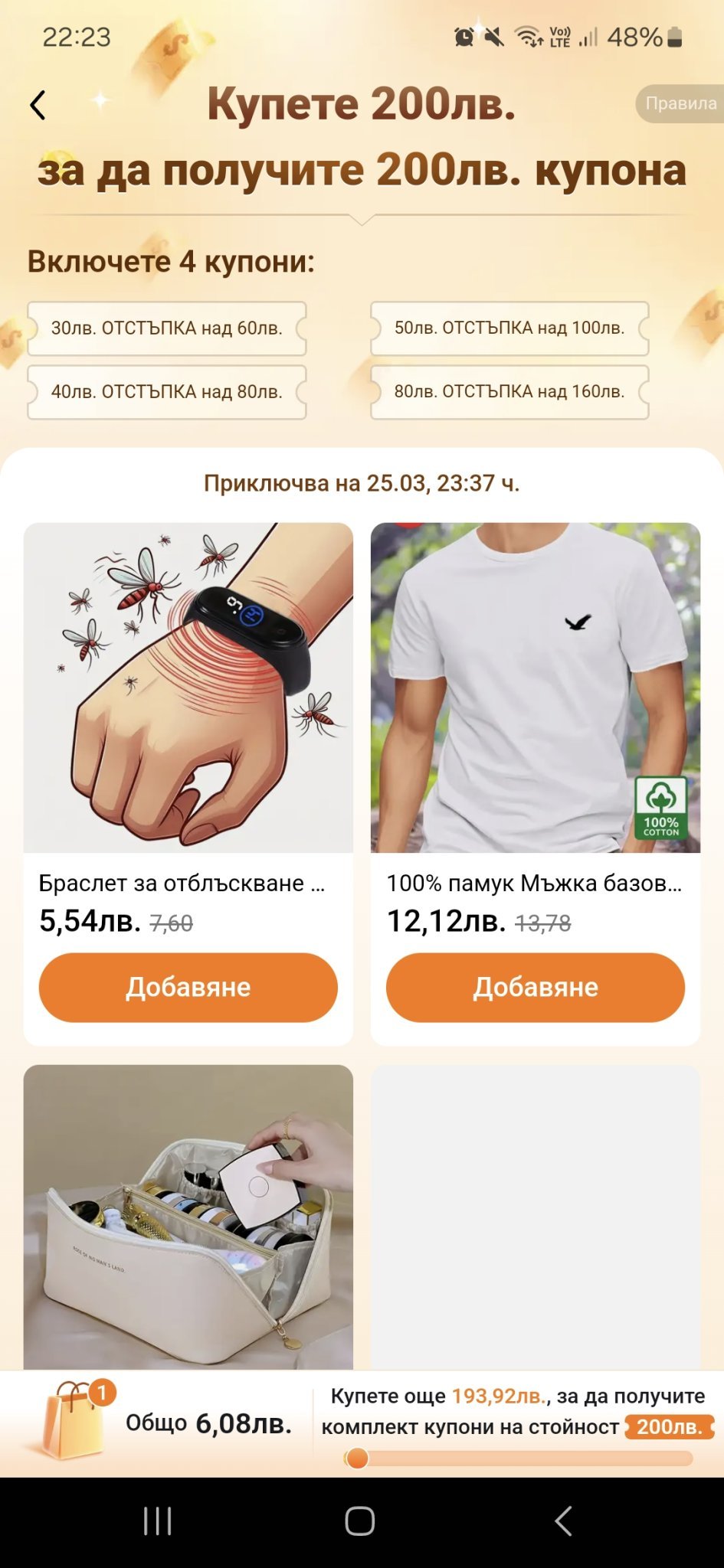Open the mosquito repellent bracelet product
The image size is (724, 1568).
point(188,688)
